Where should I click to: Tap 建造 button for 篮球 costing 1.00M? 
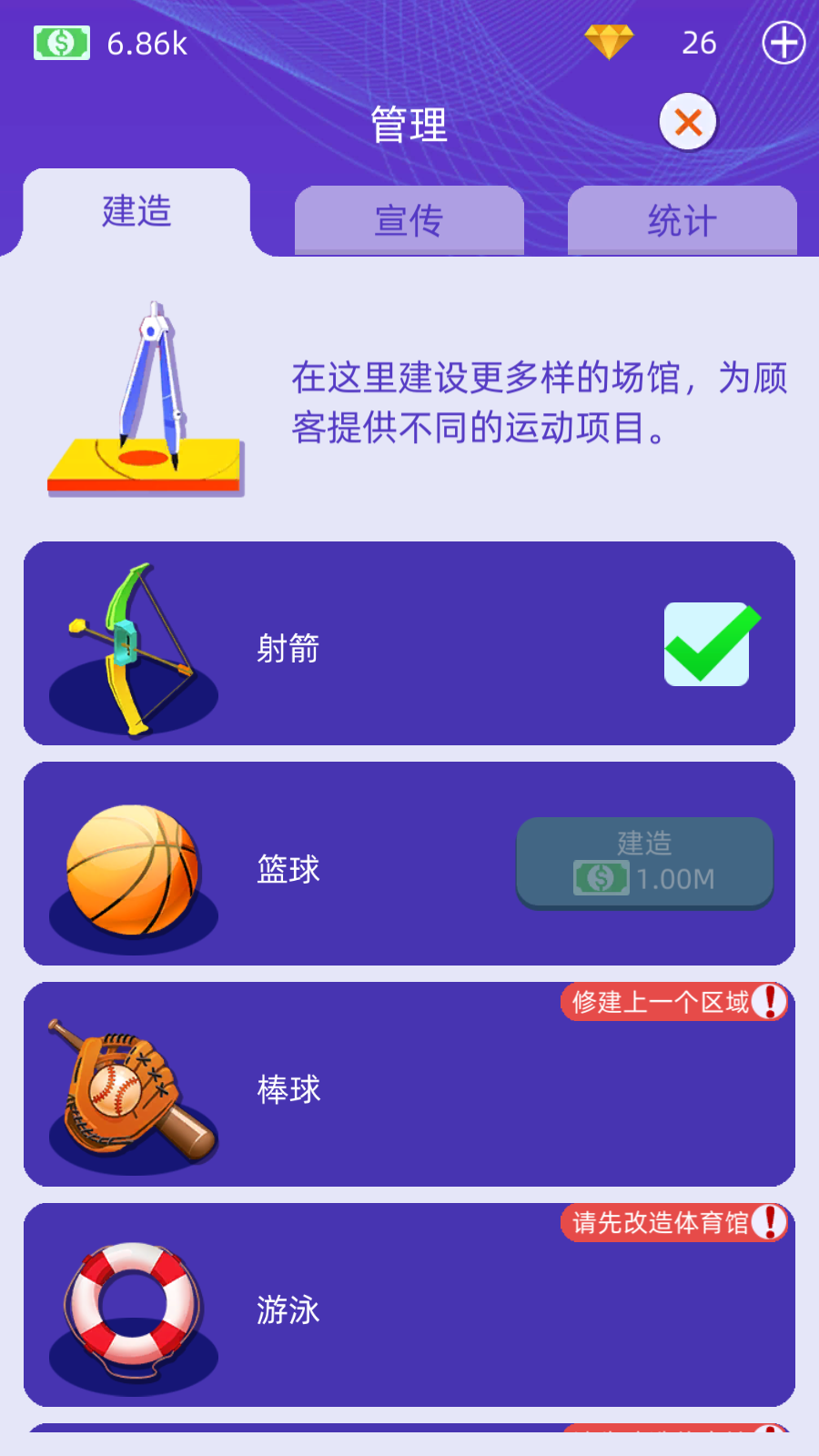[x=644, y=862]
